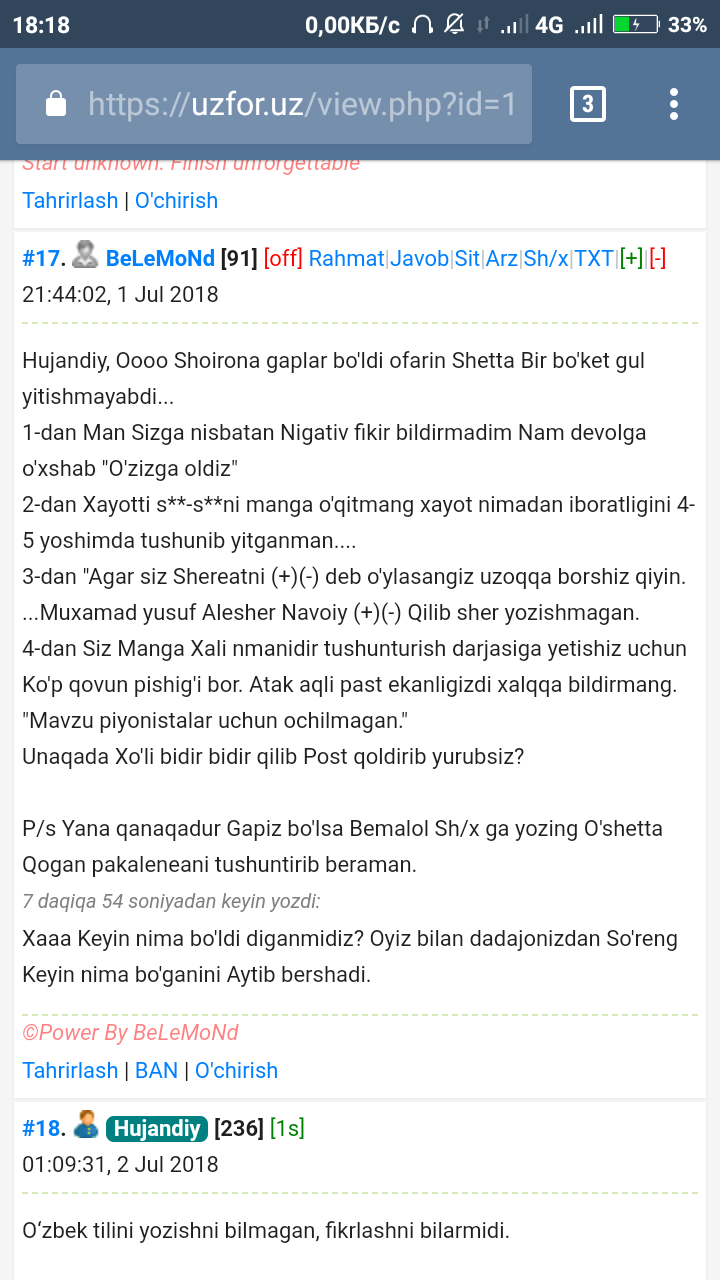Open Hujandiy's user profile
The width and height of the screenshot is (720, 1280).
pyautogui.click(x=156, y=1129)
